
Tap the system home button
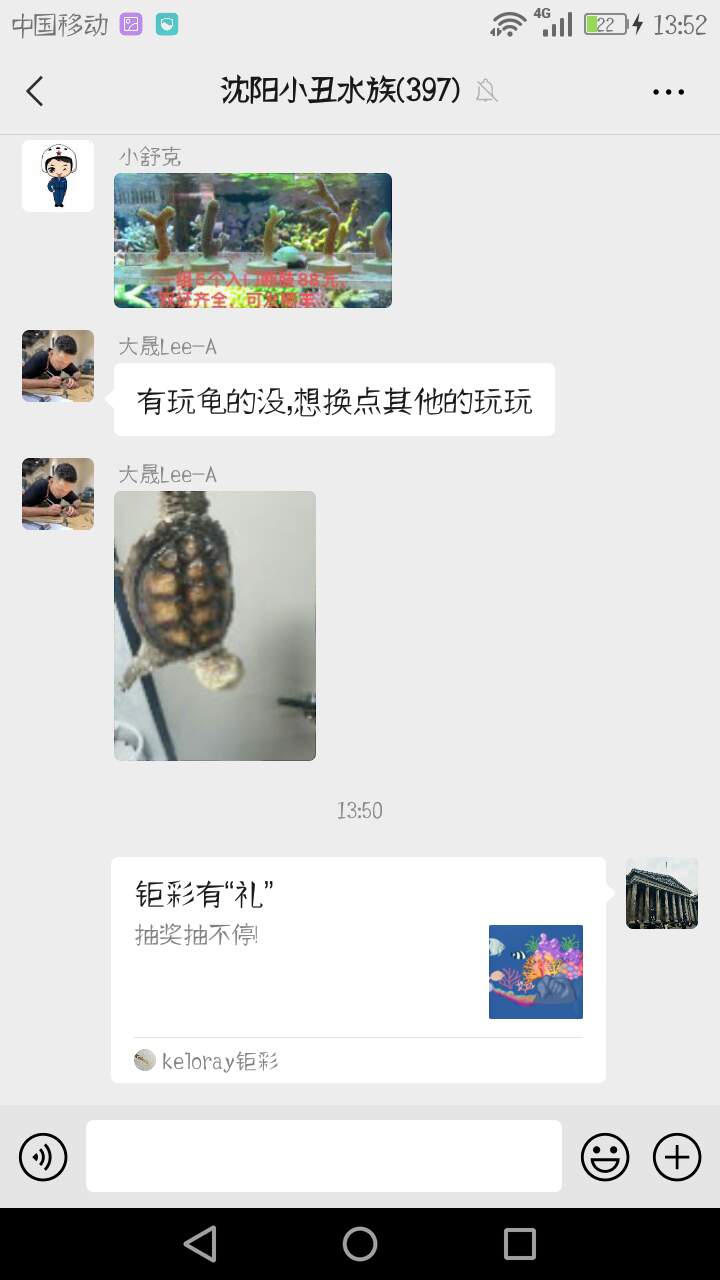coord(360,1244)
